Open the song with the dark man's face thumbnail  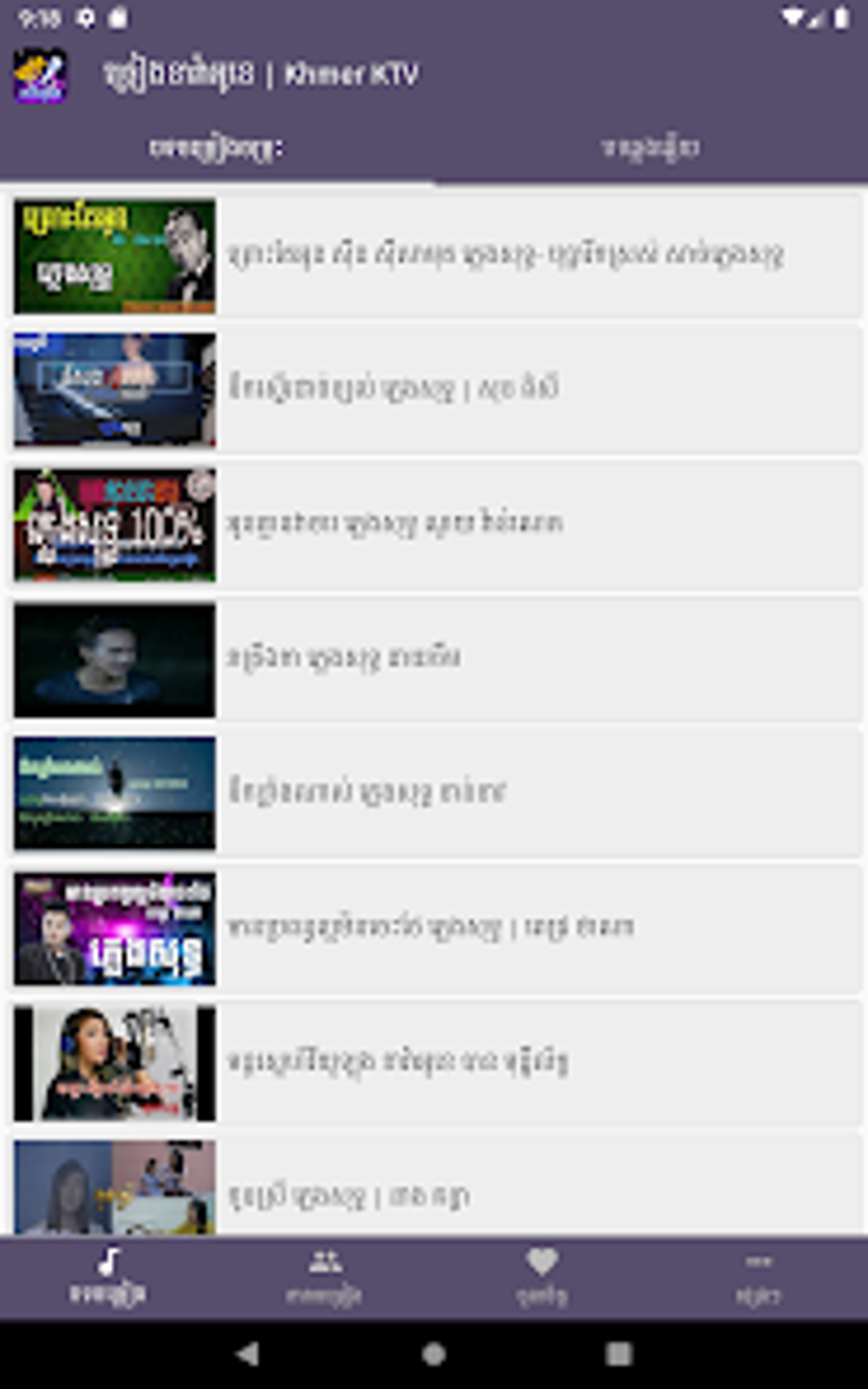point(434,658)
